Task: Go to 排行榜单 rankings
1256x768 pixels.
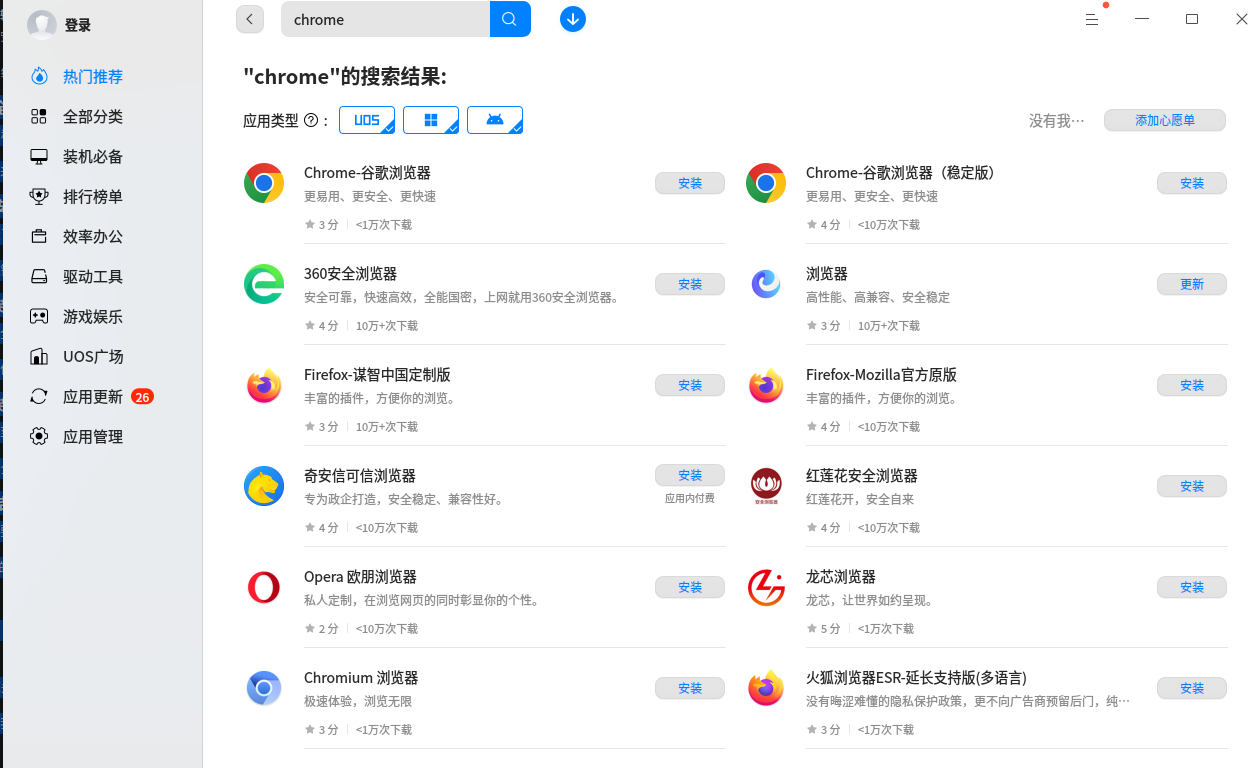Action: [92, 197]
